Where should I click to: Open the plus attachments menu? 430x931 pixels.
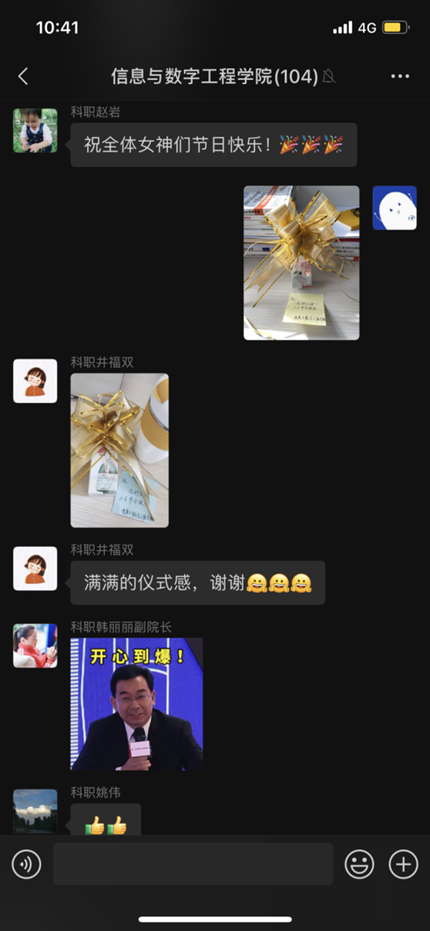[403, 864]
